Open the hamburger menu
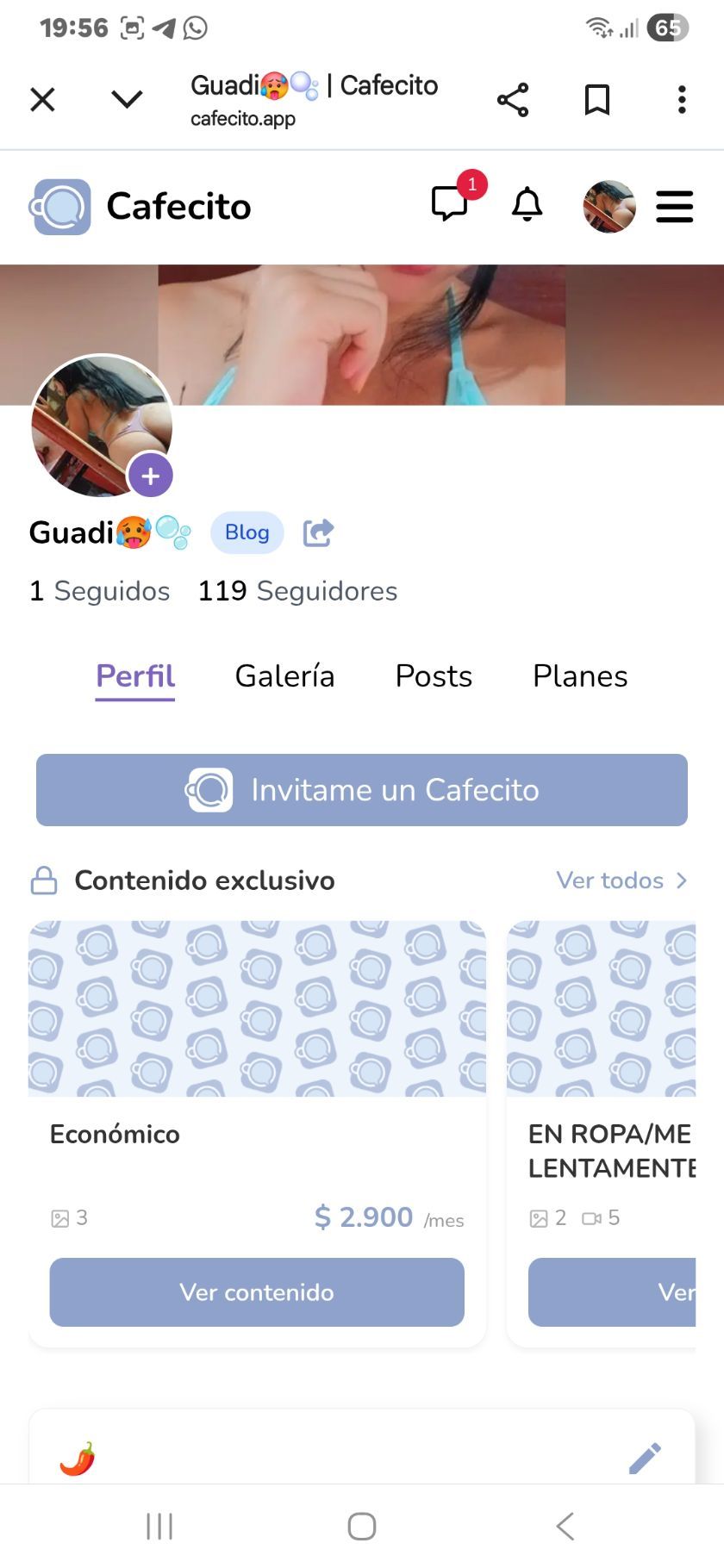The image size is (724, 1568). coord(675,207)
